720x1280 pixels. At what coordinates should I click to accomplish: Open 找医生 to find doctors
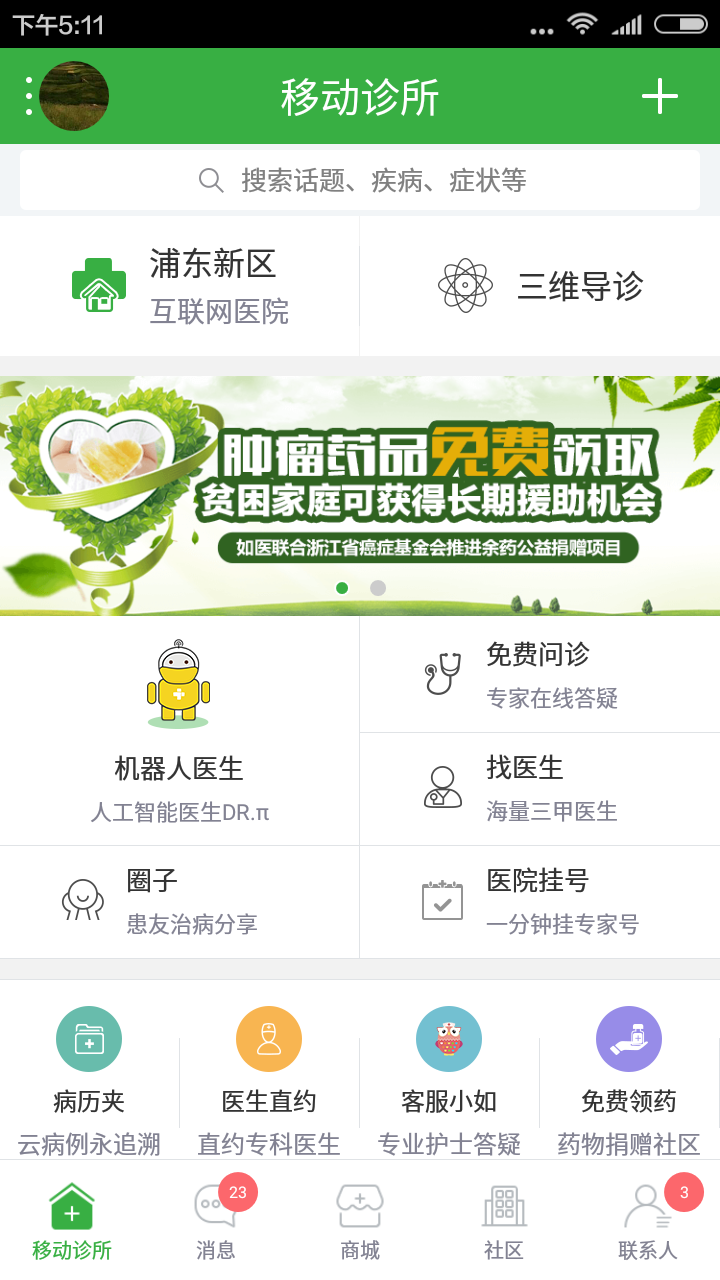click(540, 788)
